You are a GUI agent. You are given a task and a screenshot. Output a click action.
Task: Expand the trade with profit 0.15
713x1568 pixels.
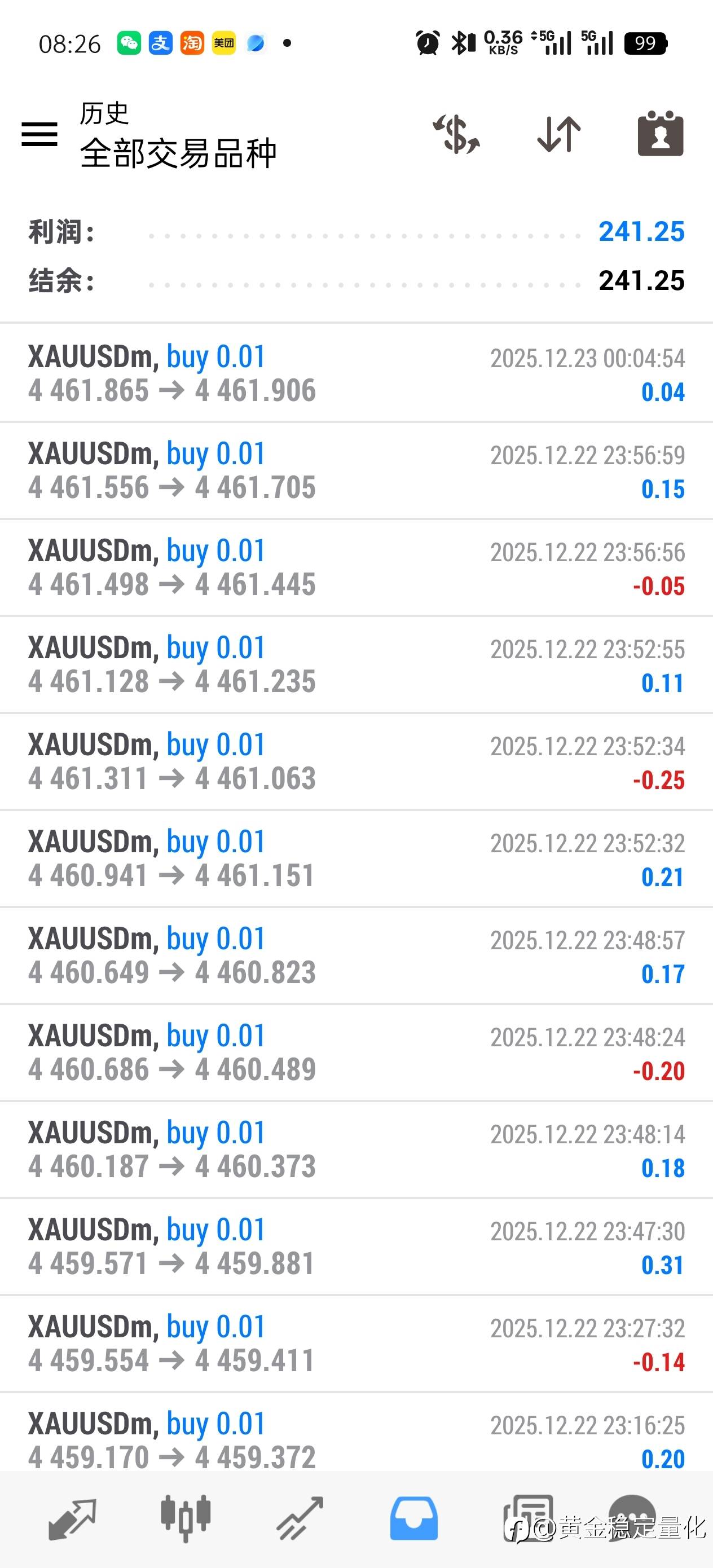click(x=356, y=470)
